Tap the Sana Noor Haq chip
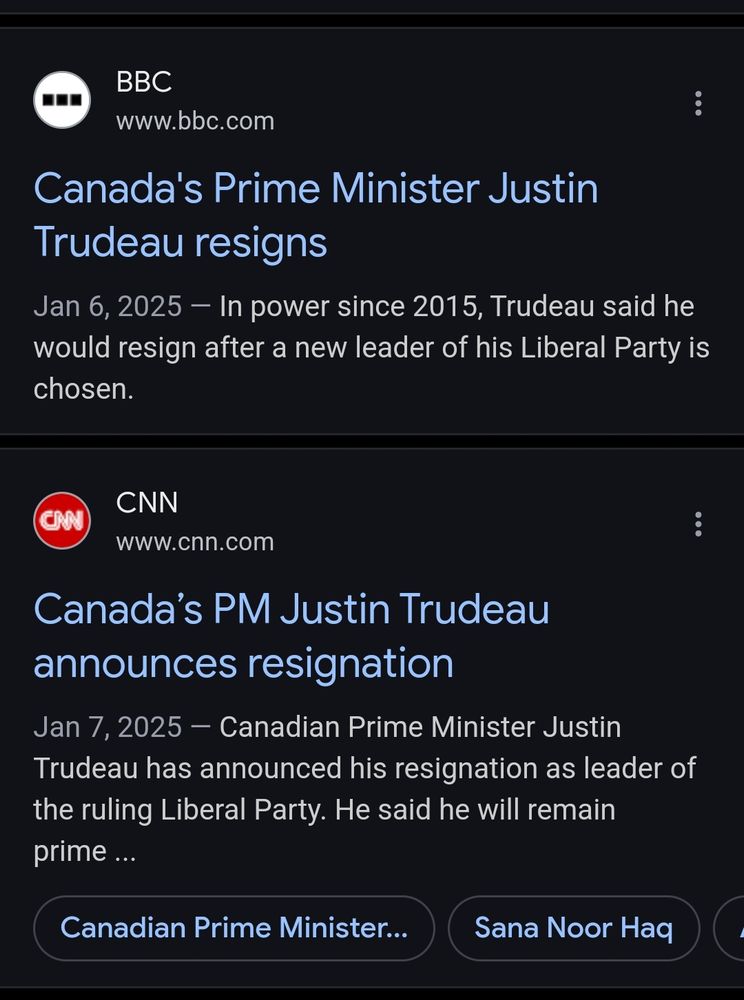The height and width of the screenshot is (1000, 744). click(573, 928)
